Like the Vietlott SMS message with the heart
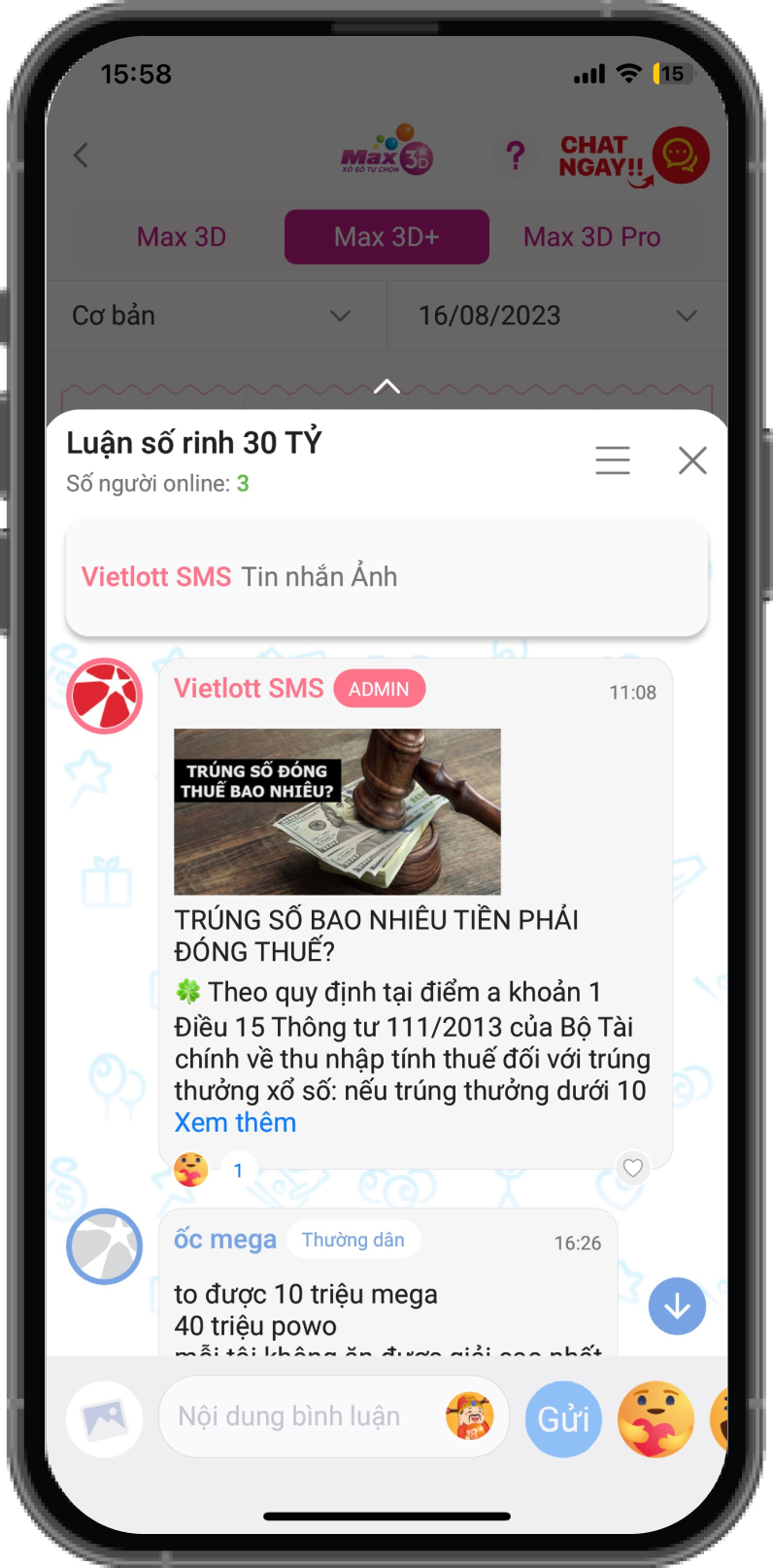773x1568 pixels. tap(632, 1168)
